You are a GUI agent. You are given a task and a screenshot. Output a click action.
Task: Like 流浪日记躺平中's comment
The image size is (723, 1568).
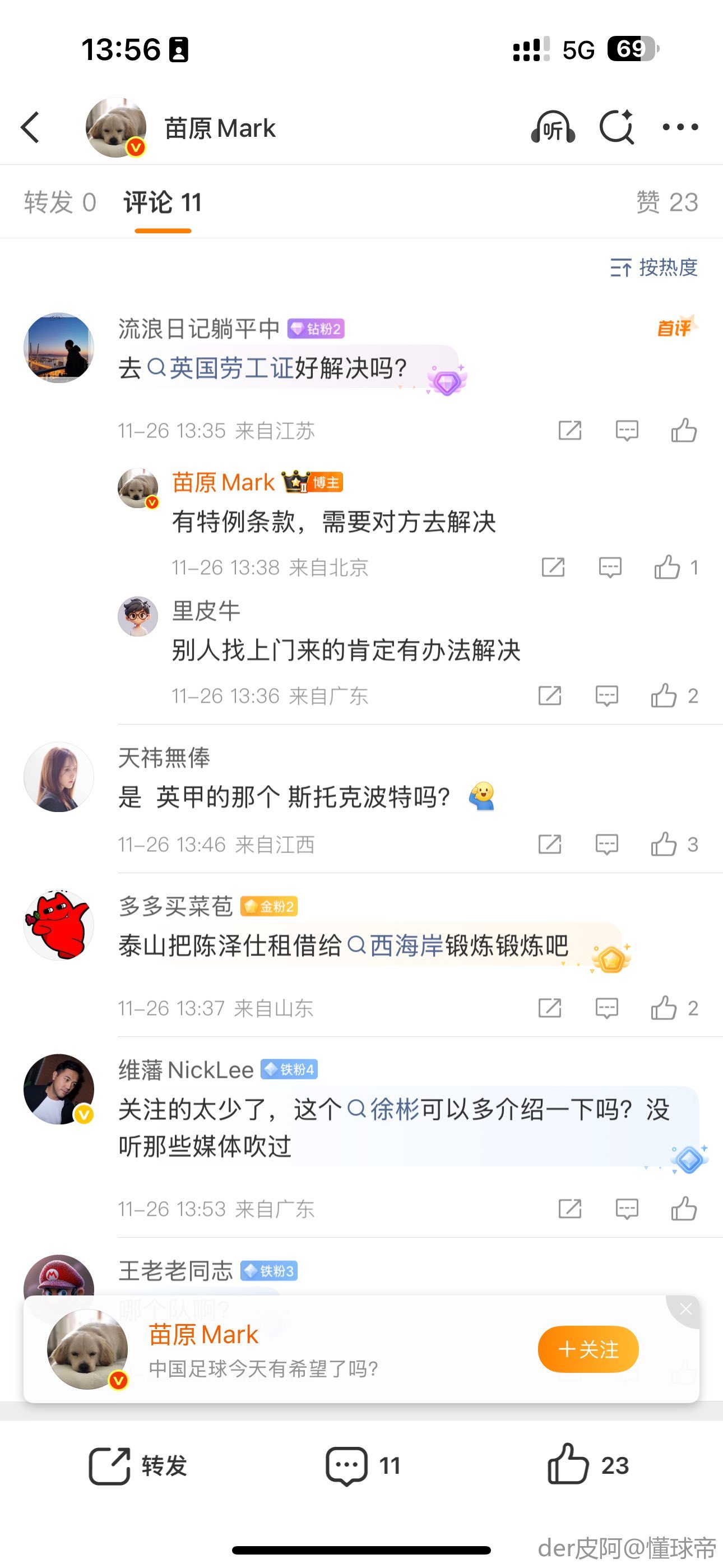click(x=683, y=430)
